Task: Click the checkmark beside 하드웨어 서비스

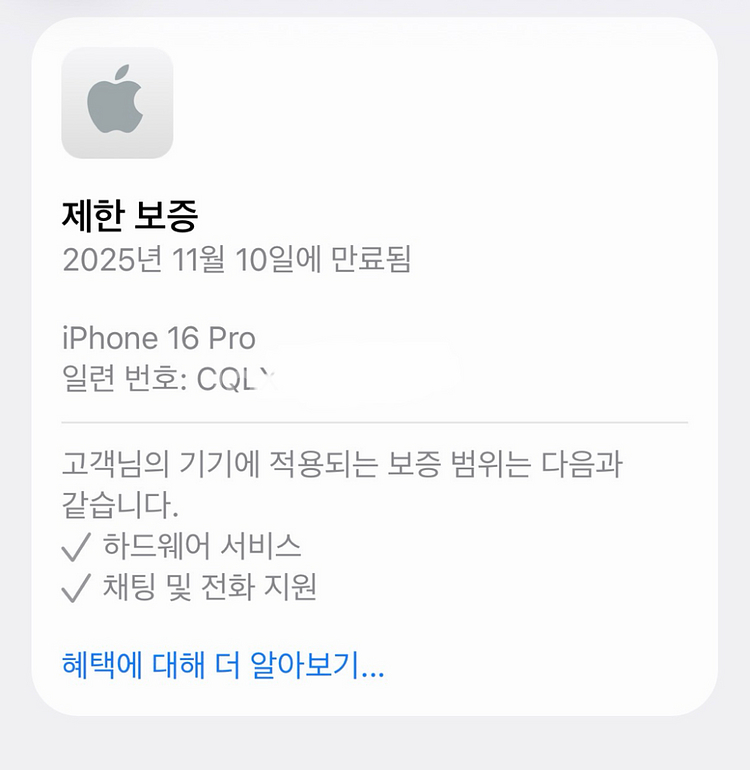Action: (x=75, y=546)
